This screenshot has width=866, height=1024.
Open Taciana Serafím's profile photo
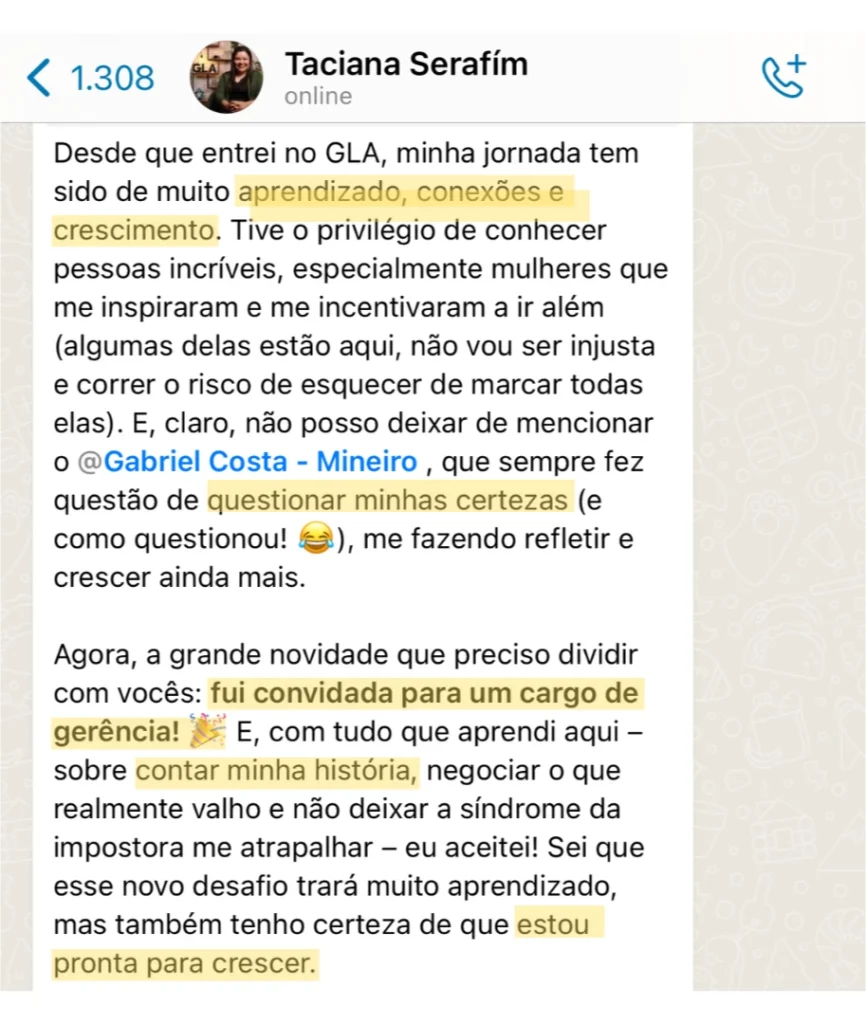click(x=227, y=77)
